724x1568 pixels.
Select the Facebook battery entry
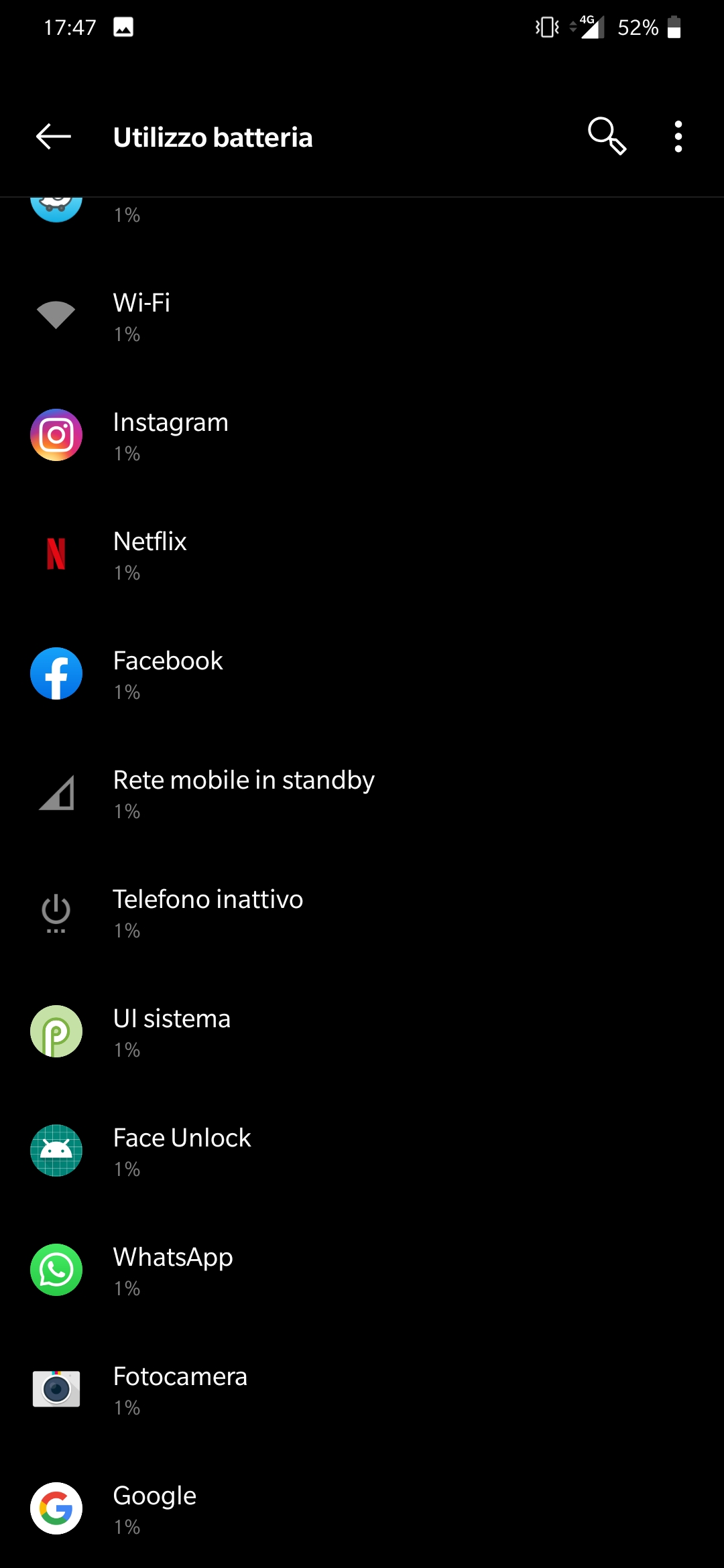coord(362,674)
